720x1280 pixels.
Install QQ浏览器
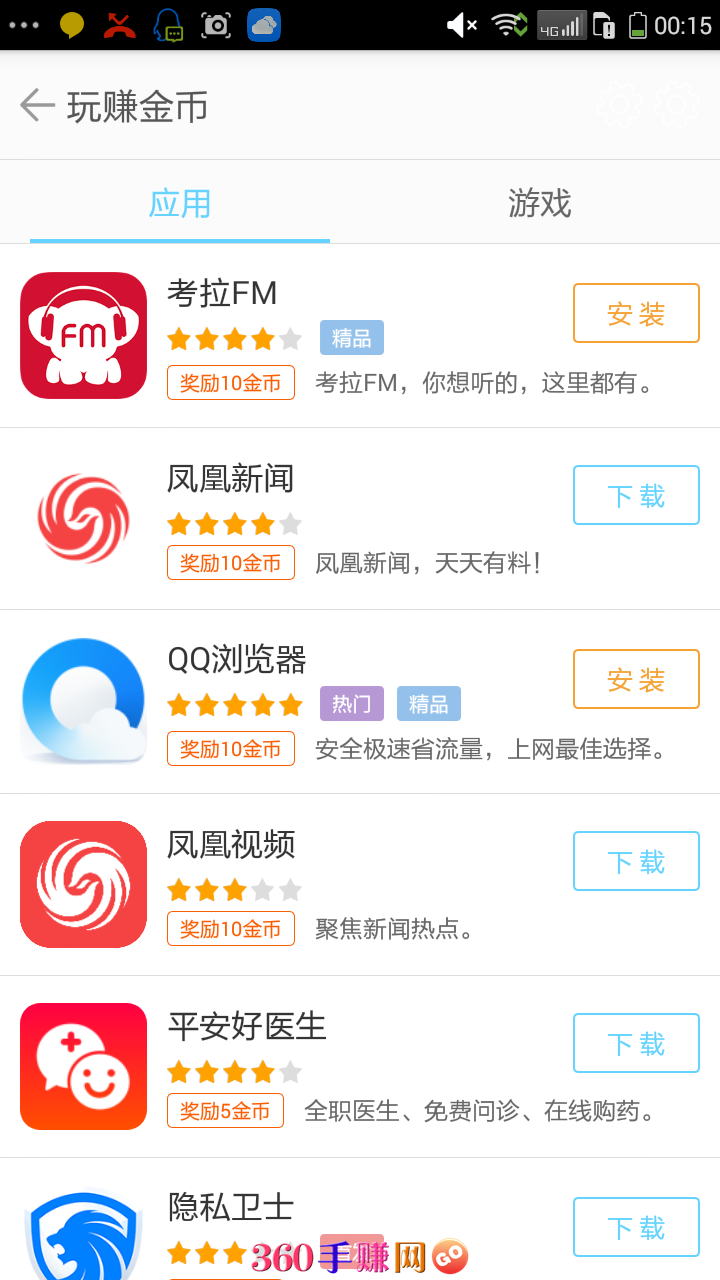[x=636, y=679]
